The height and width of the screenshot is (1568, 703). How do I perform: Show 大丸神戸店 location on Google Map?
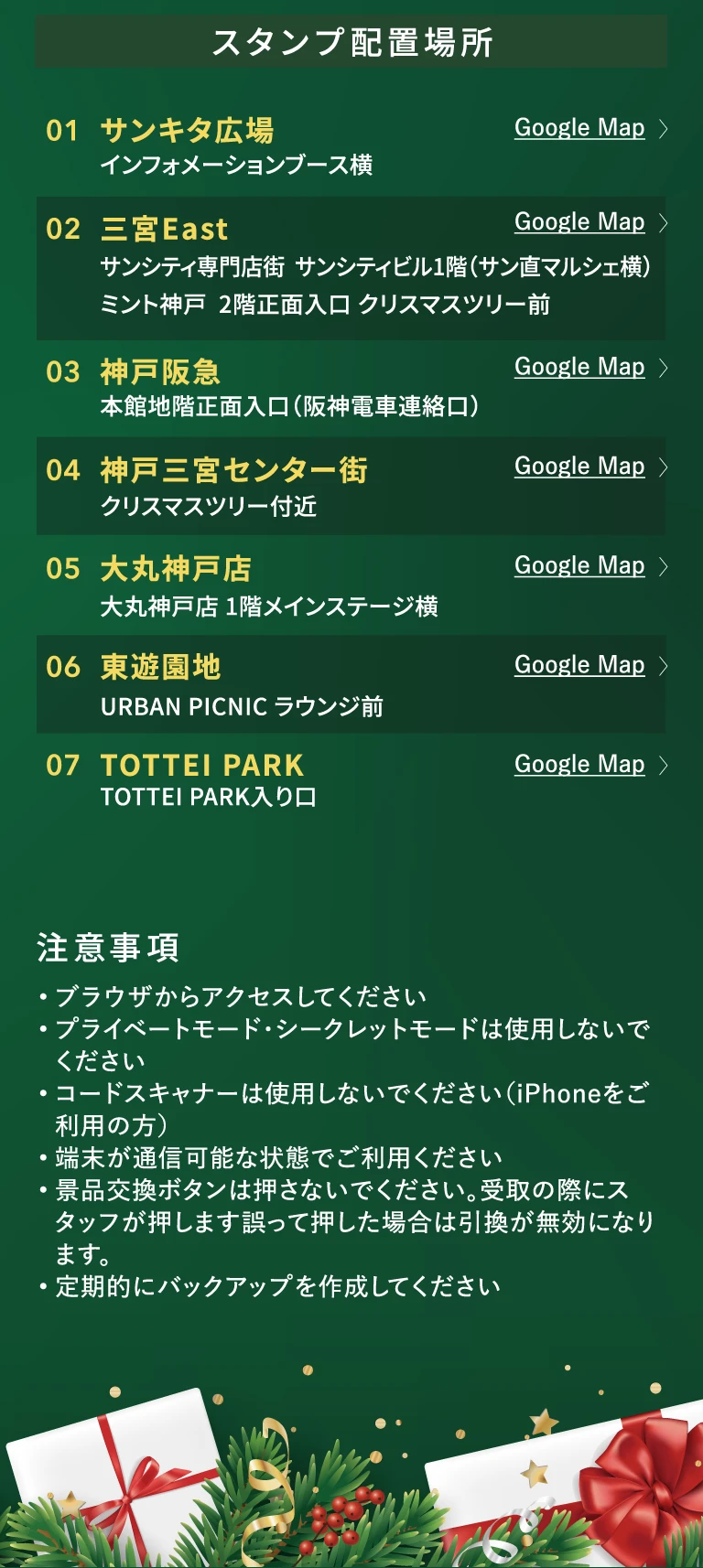coord(579,566)
